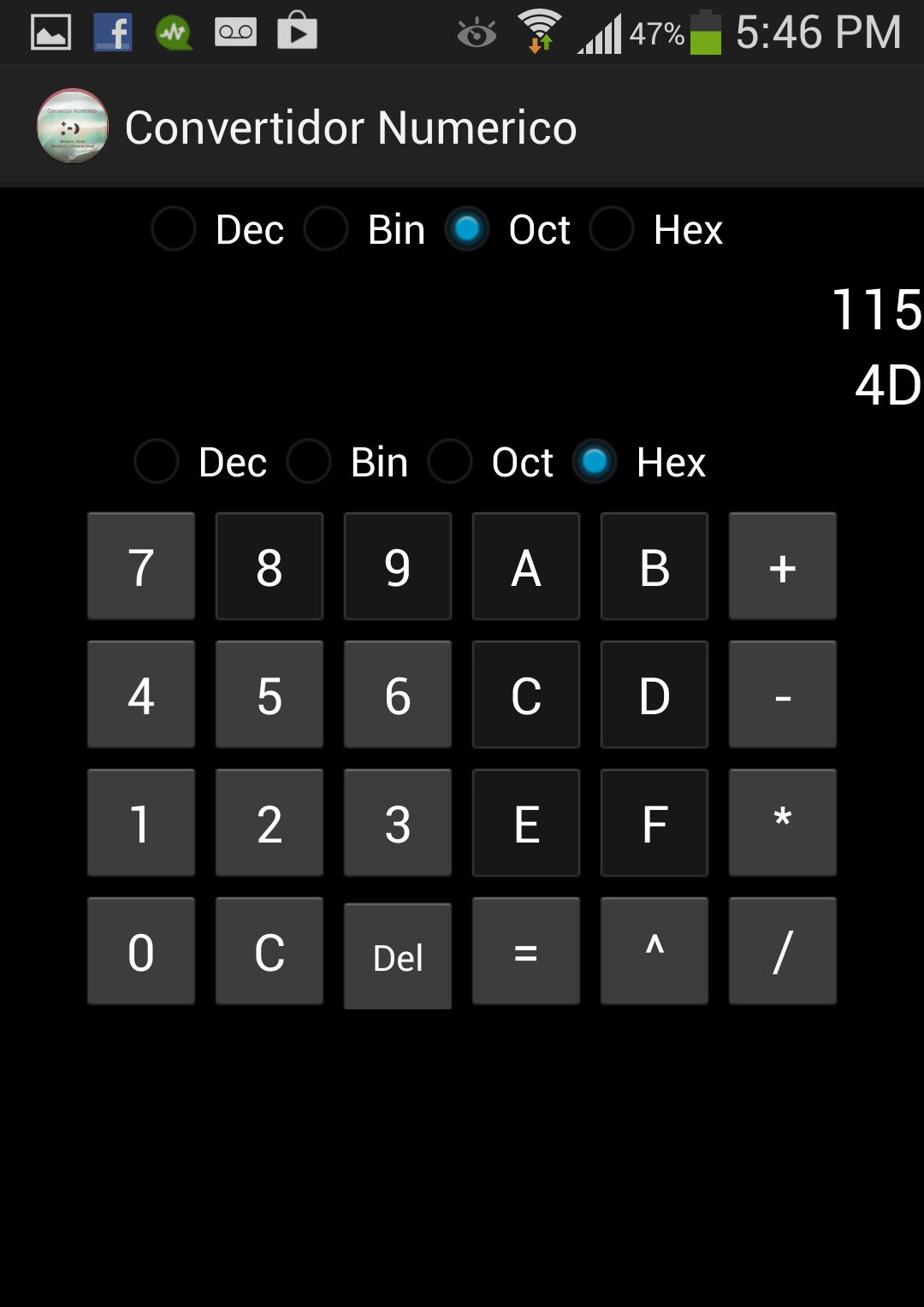
Task: Select Dec in the lower radio row
Action: tap(157, 462)
